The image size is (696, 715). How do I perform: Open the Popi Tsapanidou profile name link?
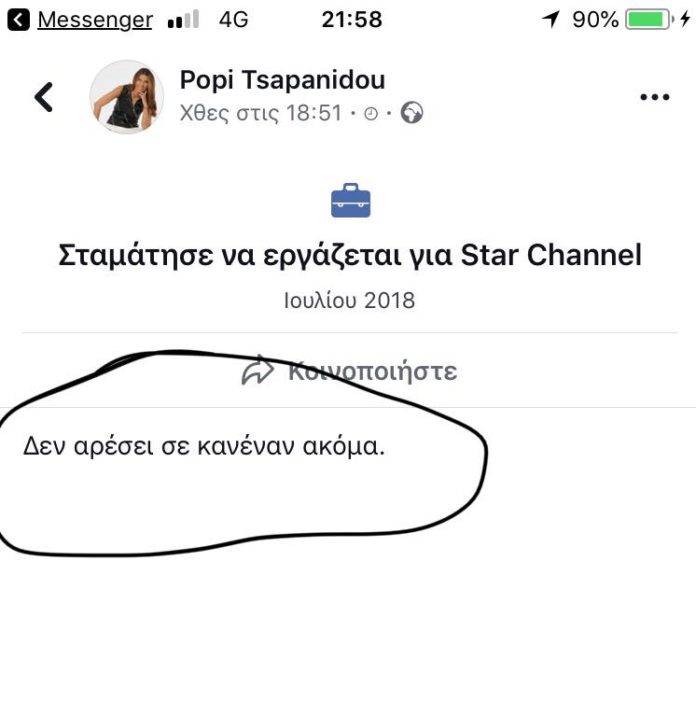282,81
